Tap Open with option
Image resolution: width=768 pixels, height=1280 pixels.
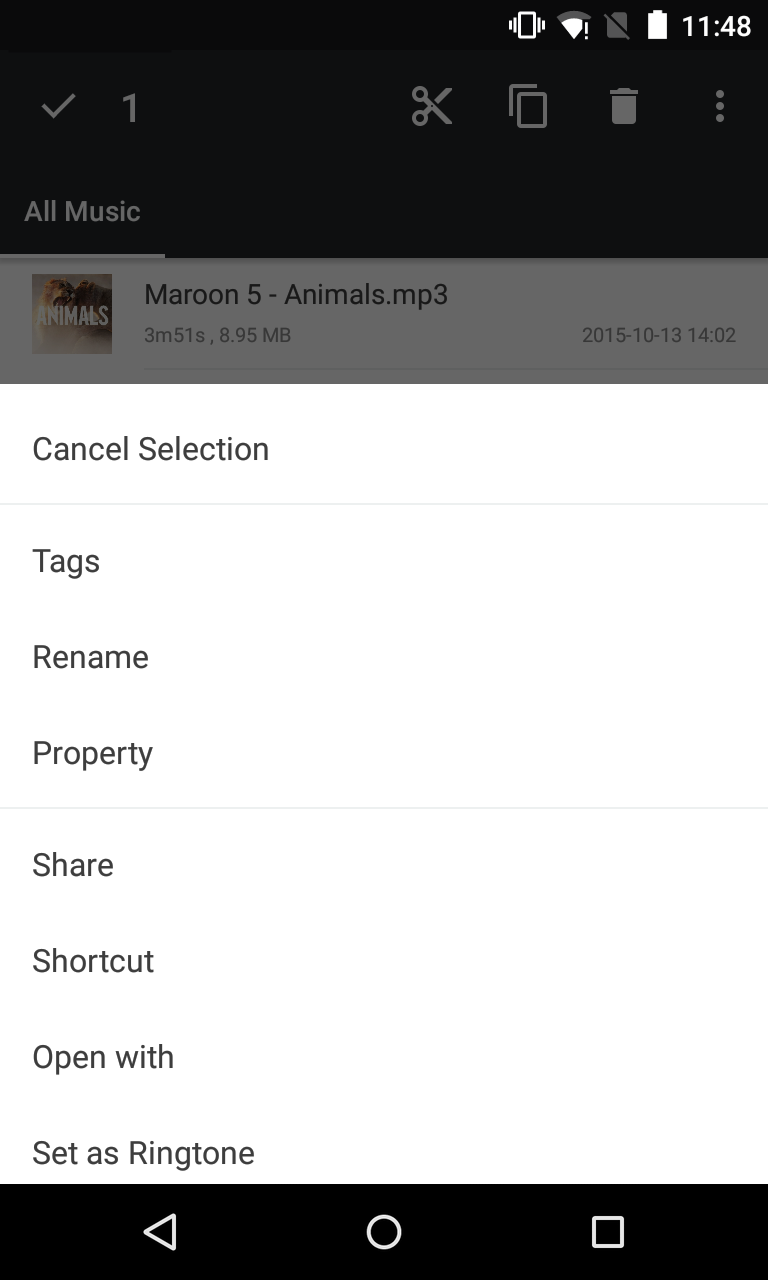(x=103, y=1057)
